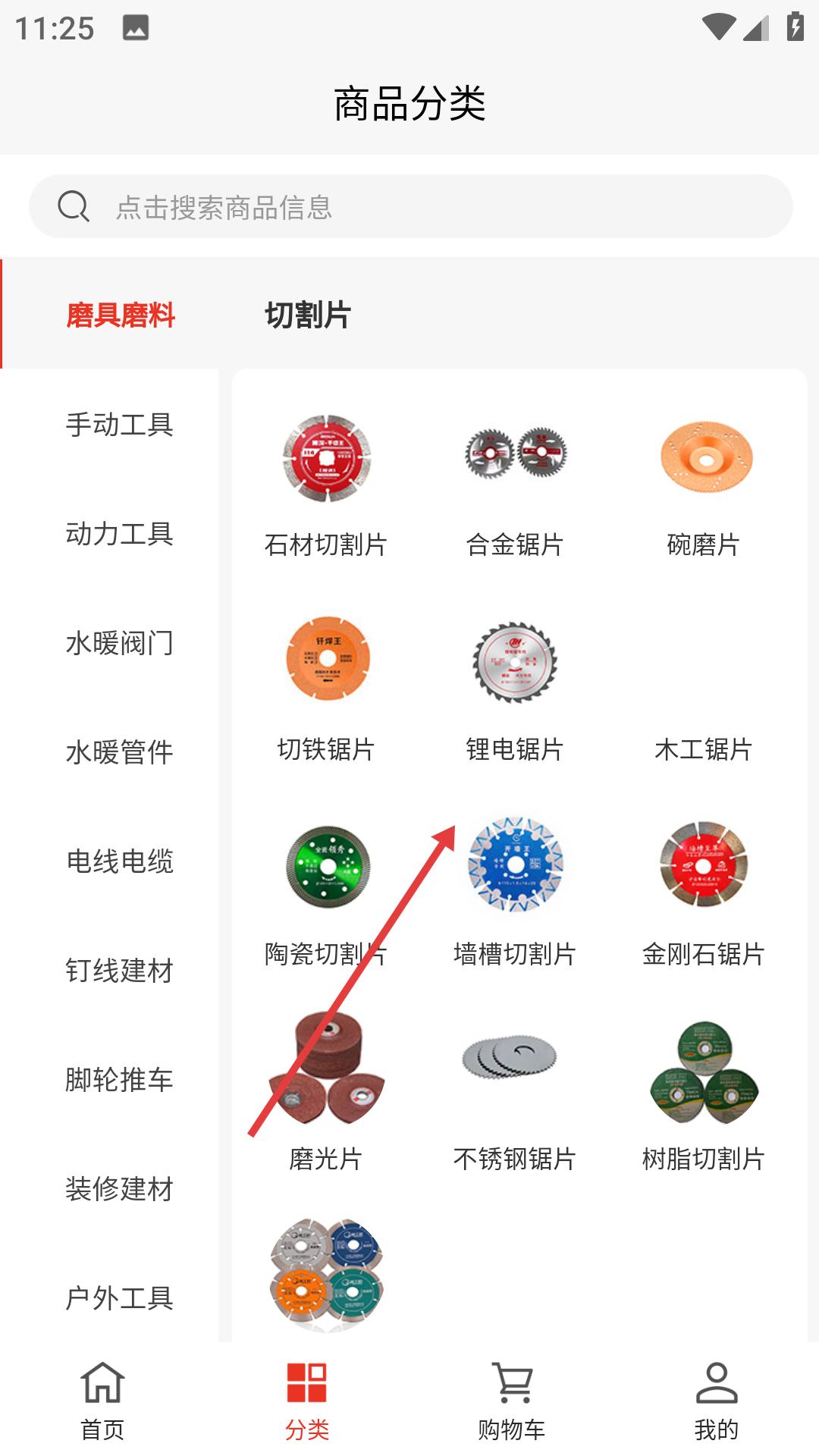Open 合金锯片 products

515,485
